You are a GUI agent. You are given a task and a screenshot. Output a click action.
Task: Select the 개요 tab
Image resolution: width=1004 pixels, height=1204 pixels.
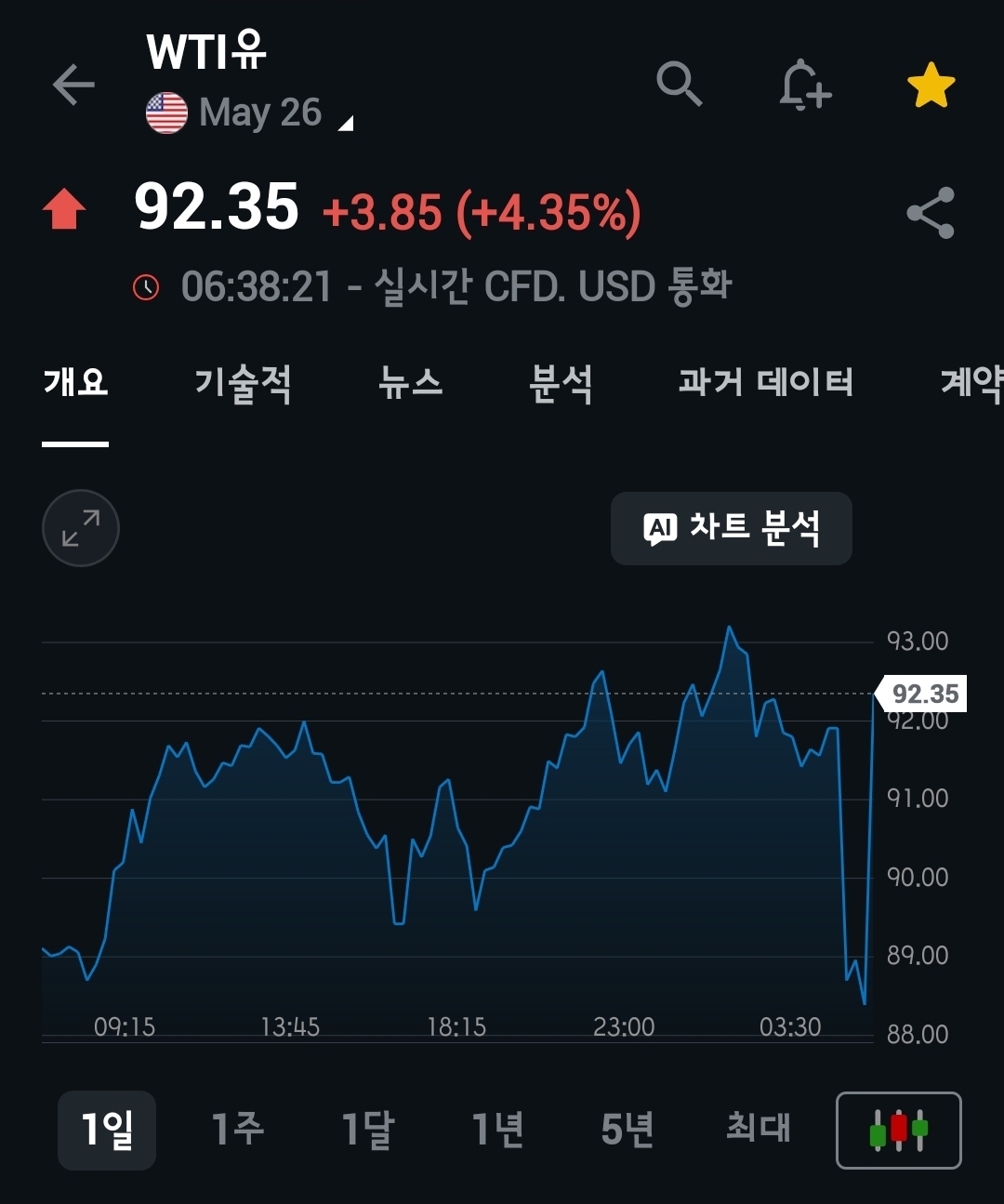(x=75, y=383)
